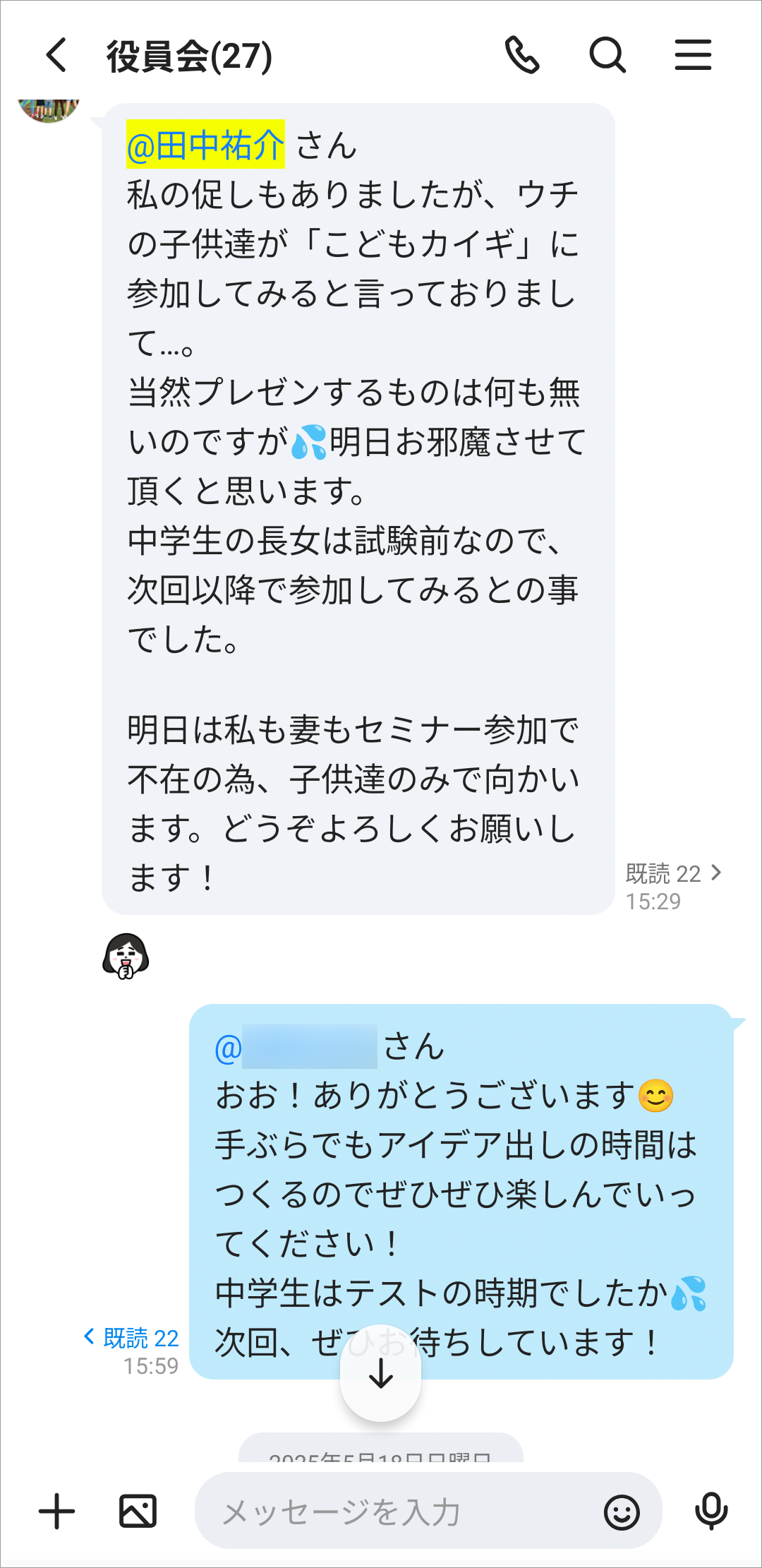This screenshot has width=762, height=1568.
Task: Open the photo gallery picker
Action: point(138,1512)
